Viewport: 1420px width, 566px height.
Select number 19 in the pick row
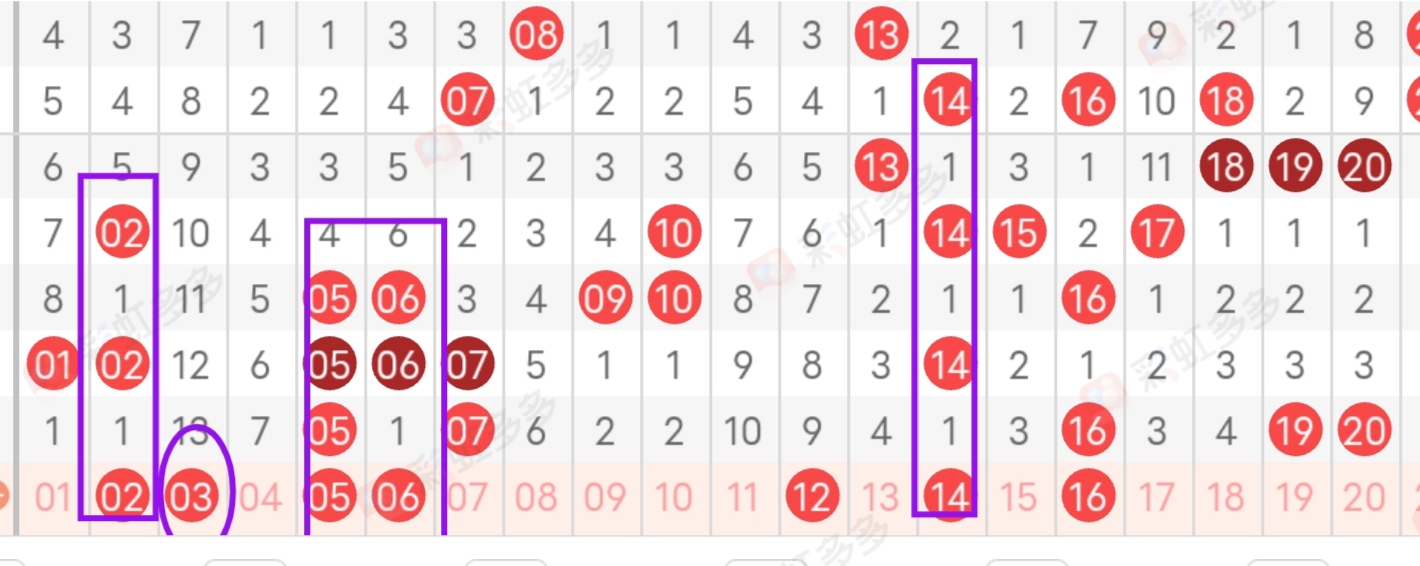pyautogui.click(x=1295, y=497)
